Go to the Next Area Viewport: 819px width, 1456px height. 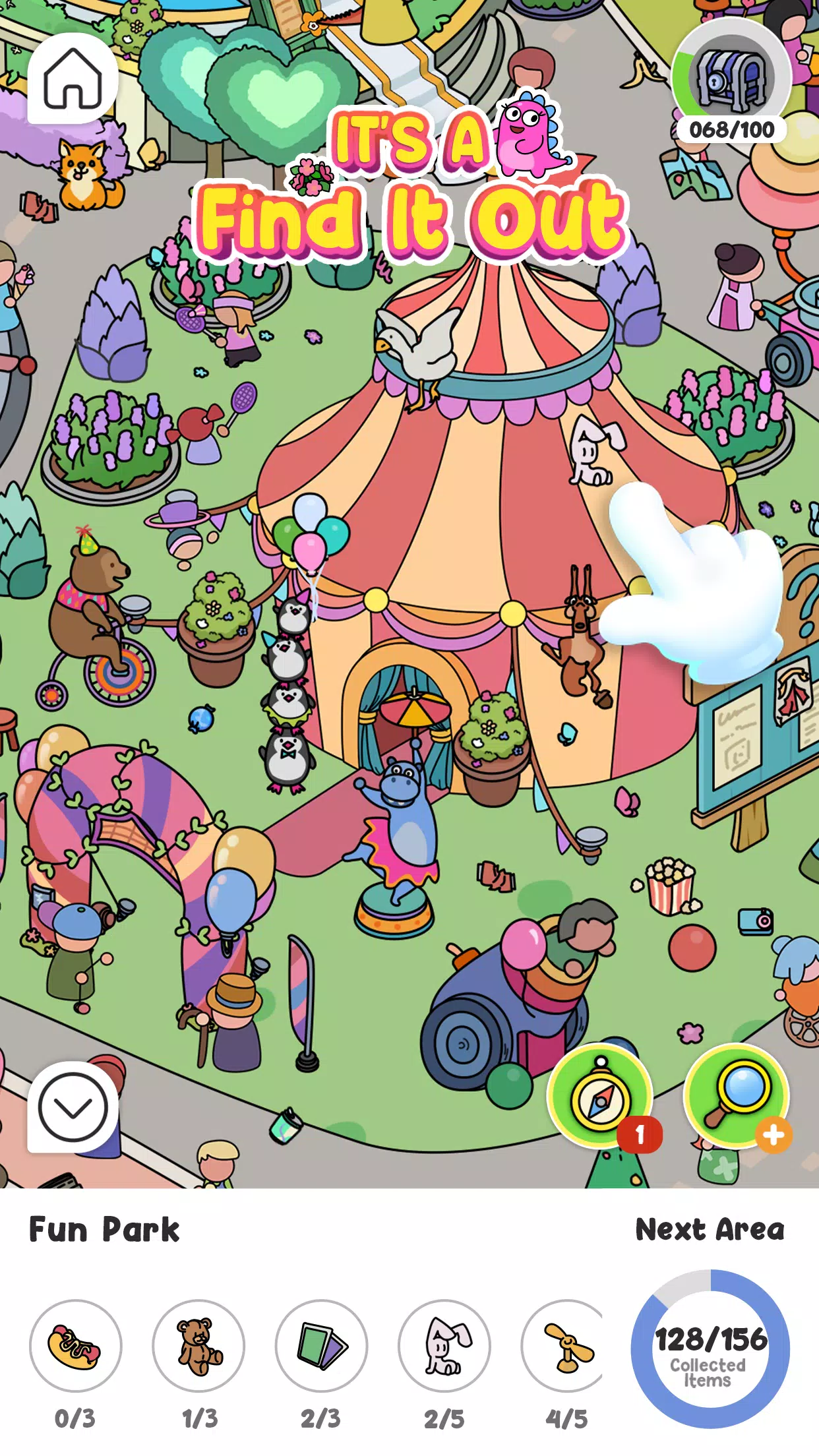point(710,1230)
